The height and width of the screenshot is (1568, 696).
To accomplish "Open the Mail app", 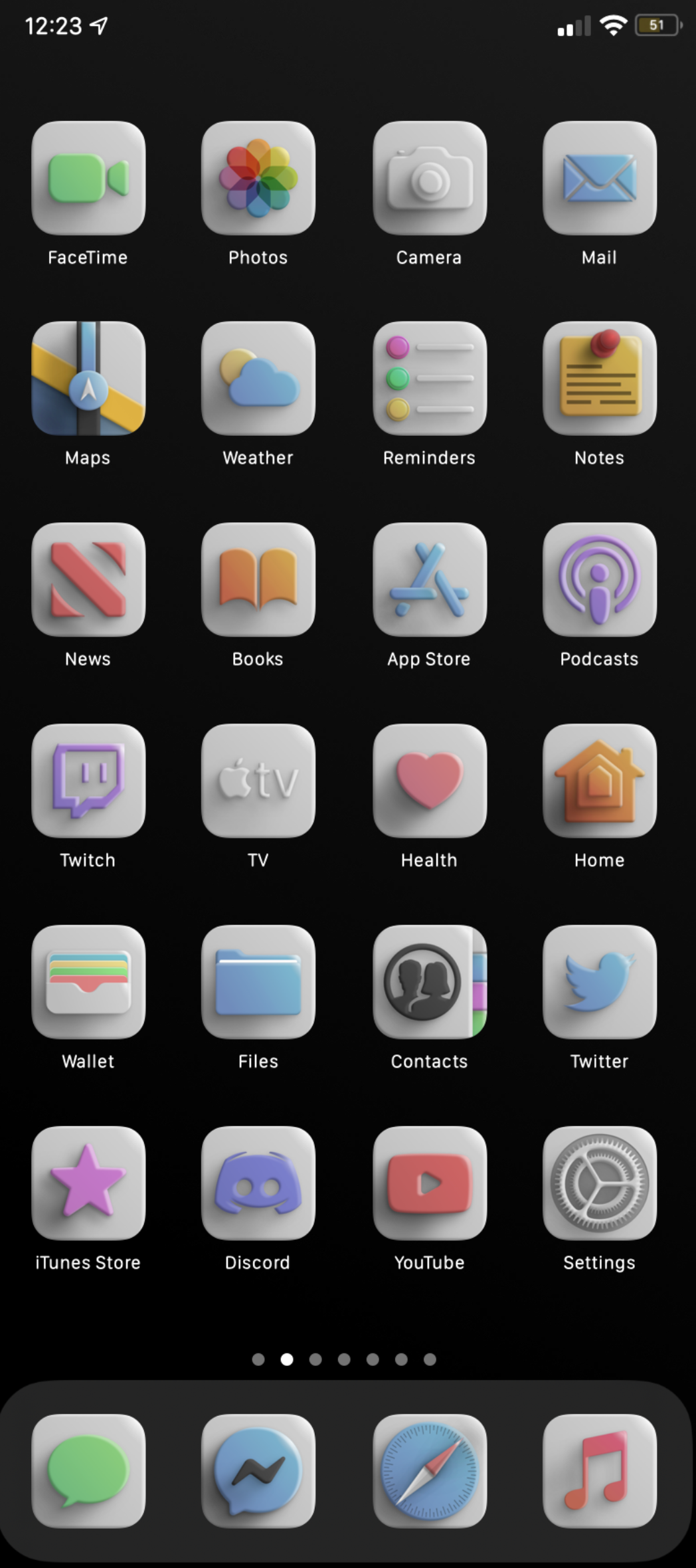I will [x=600, y=178].
